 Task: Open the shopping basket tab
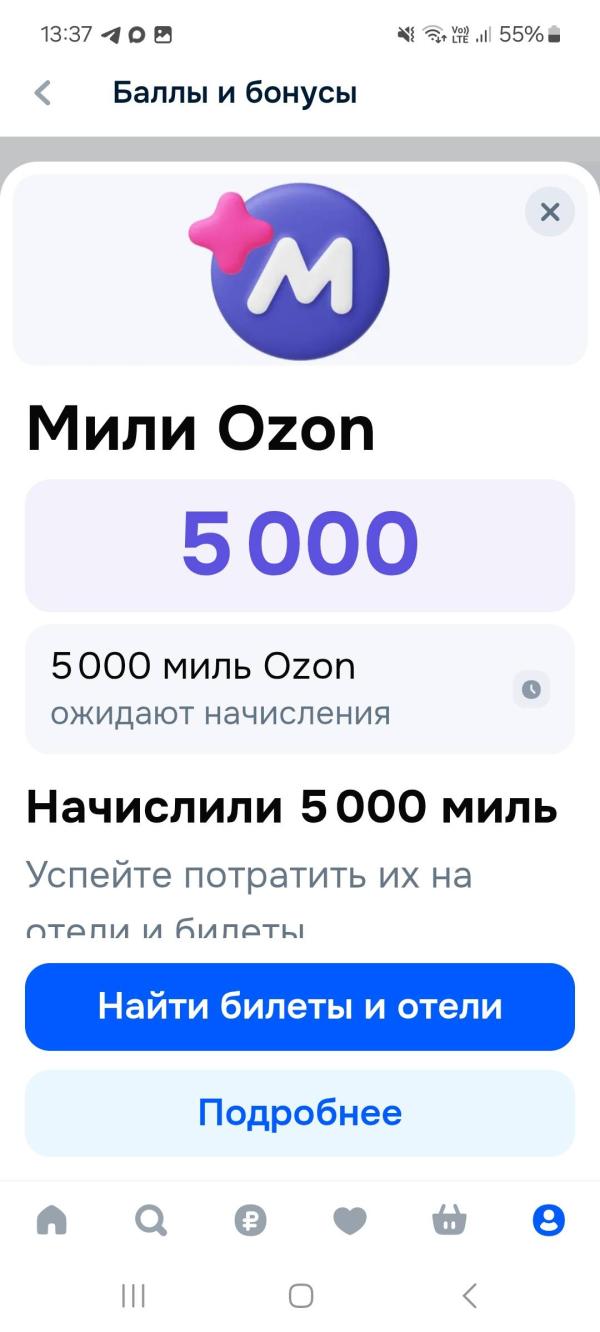pyautogui.click(x=449, y=1220)
